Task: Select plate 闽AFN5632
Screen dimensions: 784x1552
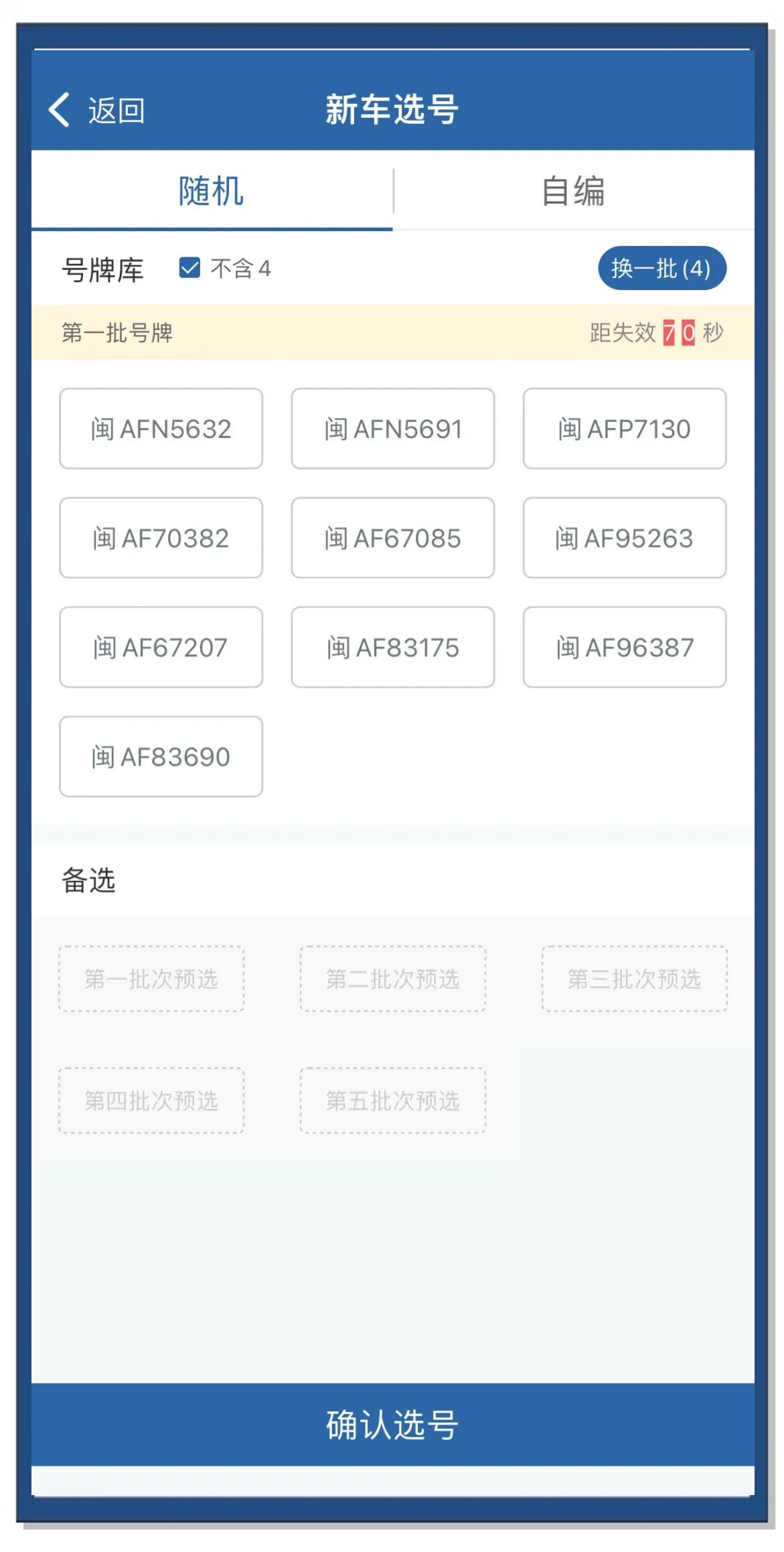Action: (161, 429)
